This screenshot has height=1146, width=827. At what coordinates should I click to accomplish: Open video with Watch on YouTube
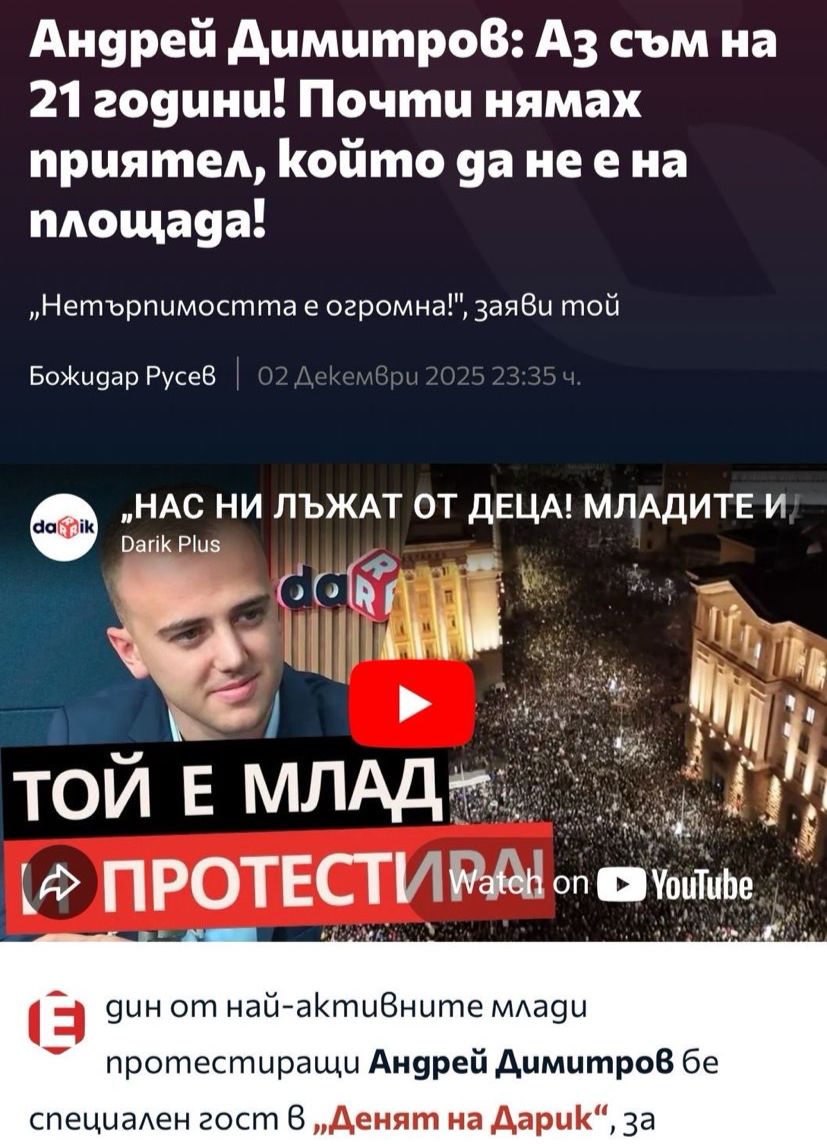(x=602, y=883)
